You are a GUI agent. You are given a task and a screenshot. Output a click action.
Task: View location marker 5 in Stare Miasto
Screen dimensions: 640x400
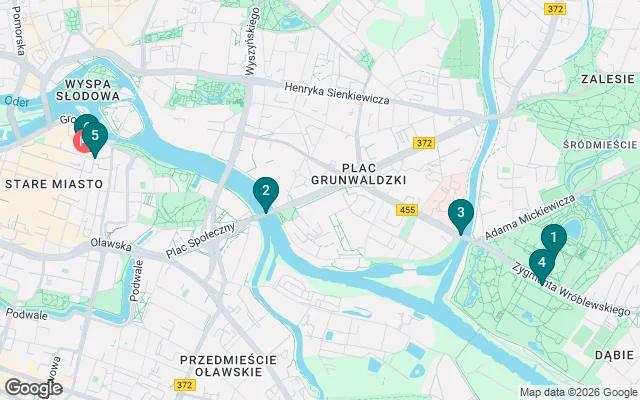[x=95, y=134]
